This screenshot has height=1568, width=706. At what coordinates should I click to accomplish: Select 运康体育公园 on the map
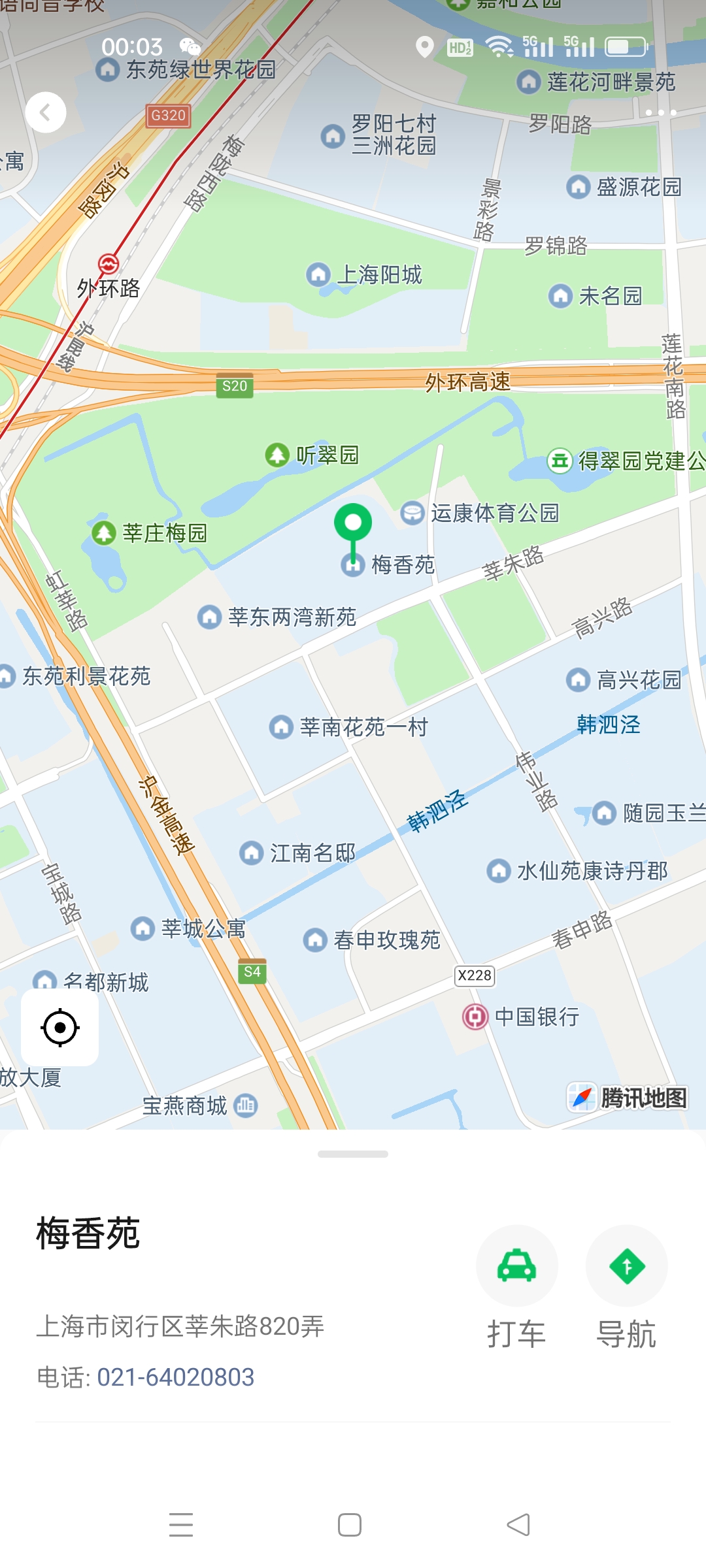[480, 513]
